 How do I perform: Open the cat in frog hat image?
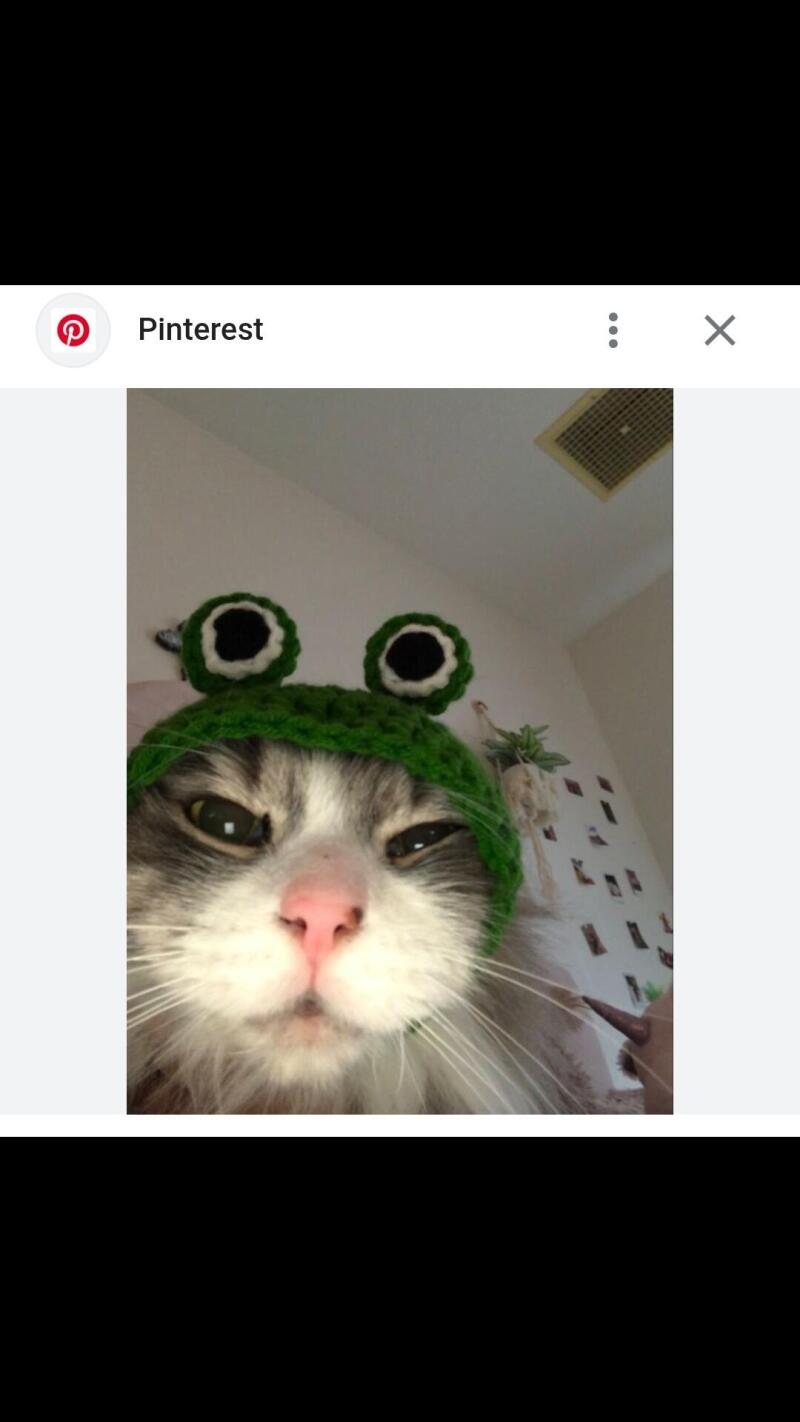tap(399, 750)
